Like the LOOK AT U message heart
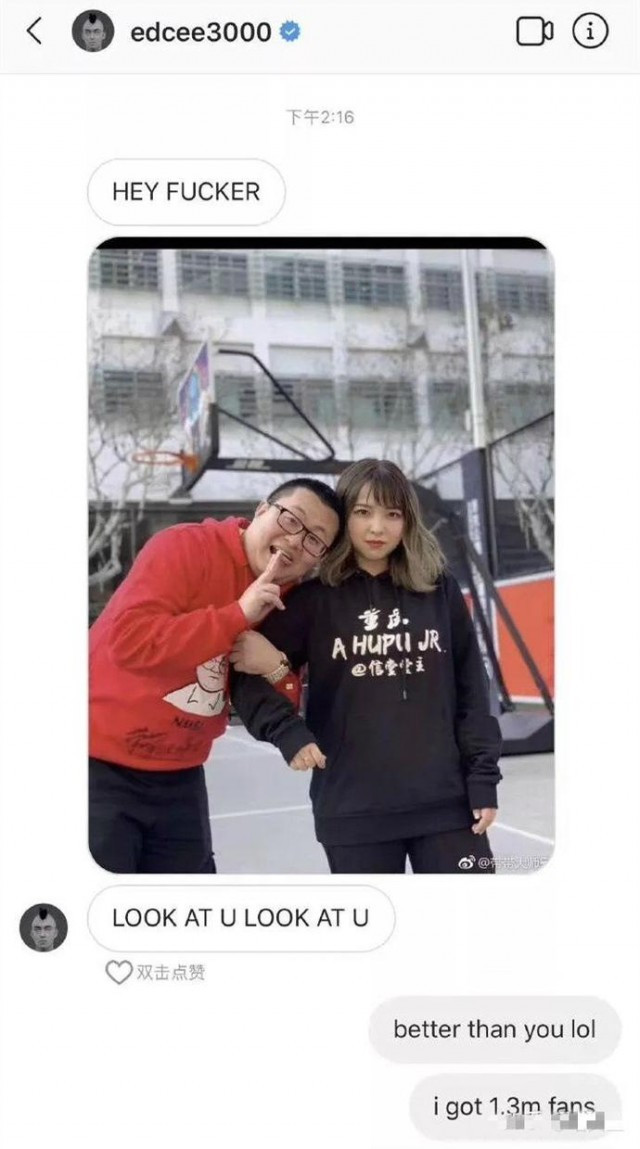Image resolution: width=640 pixels, height=1149 pixels. (x=119, y=972)
